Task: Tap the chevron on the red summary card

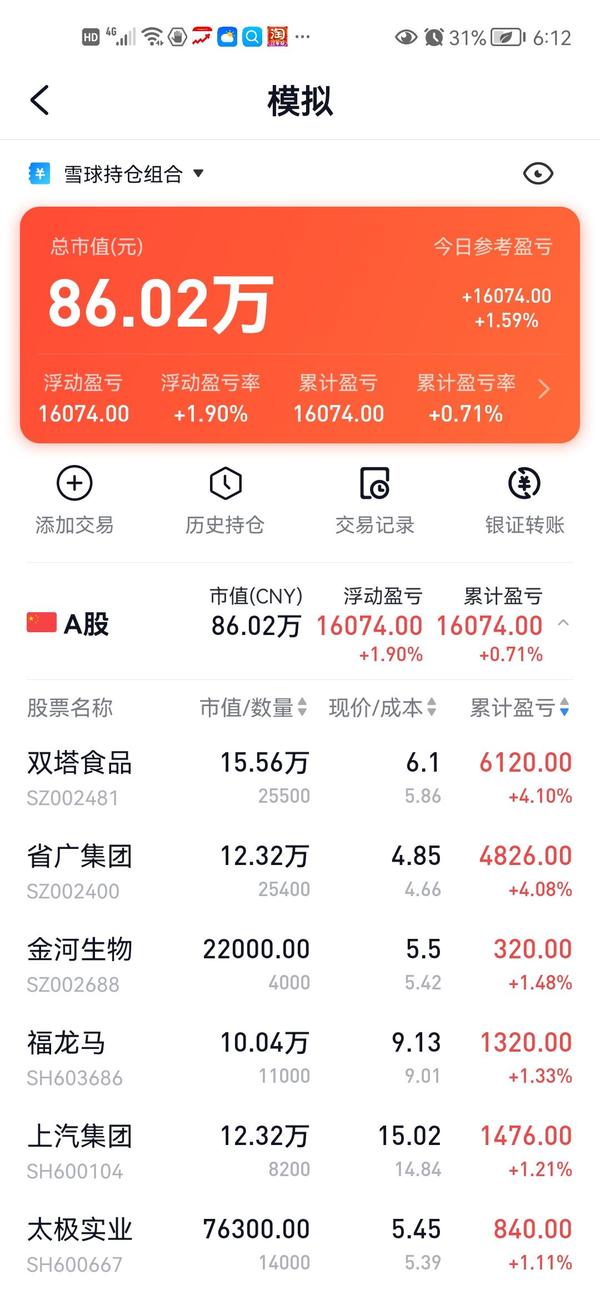Action: tap(544, 389)
